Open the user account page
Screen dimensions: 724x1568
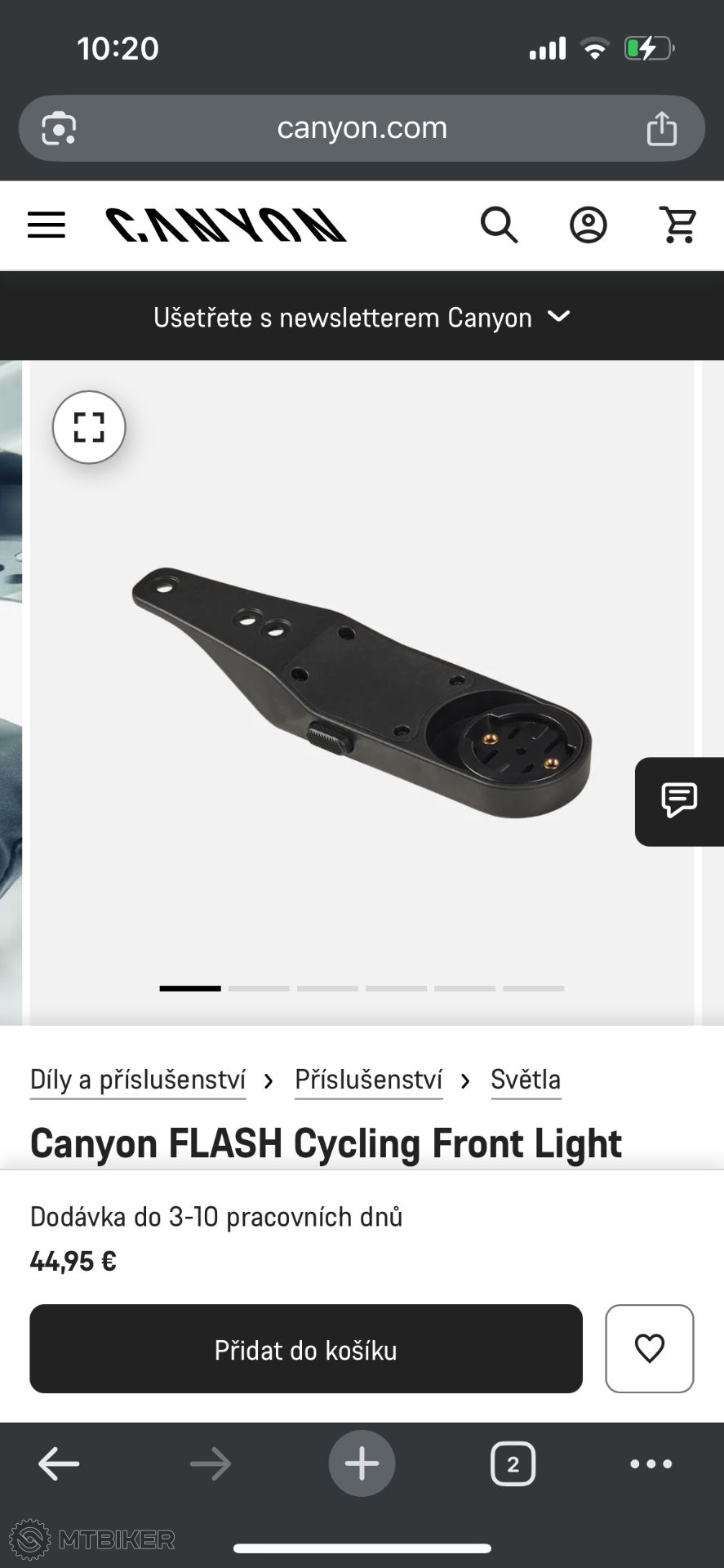pos(588,225)
